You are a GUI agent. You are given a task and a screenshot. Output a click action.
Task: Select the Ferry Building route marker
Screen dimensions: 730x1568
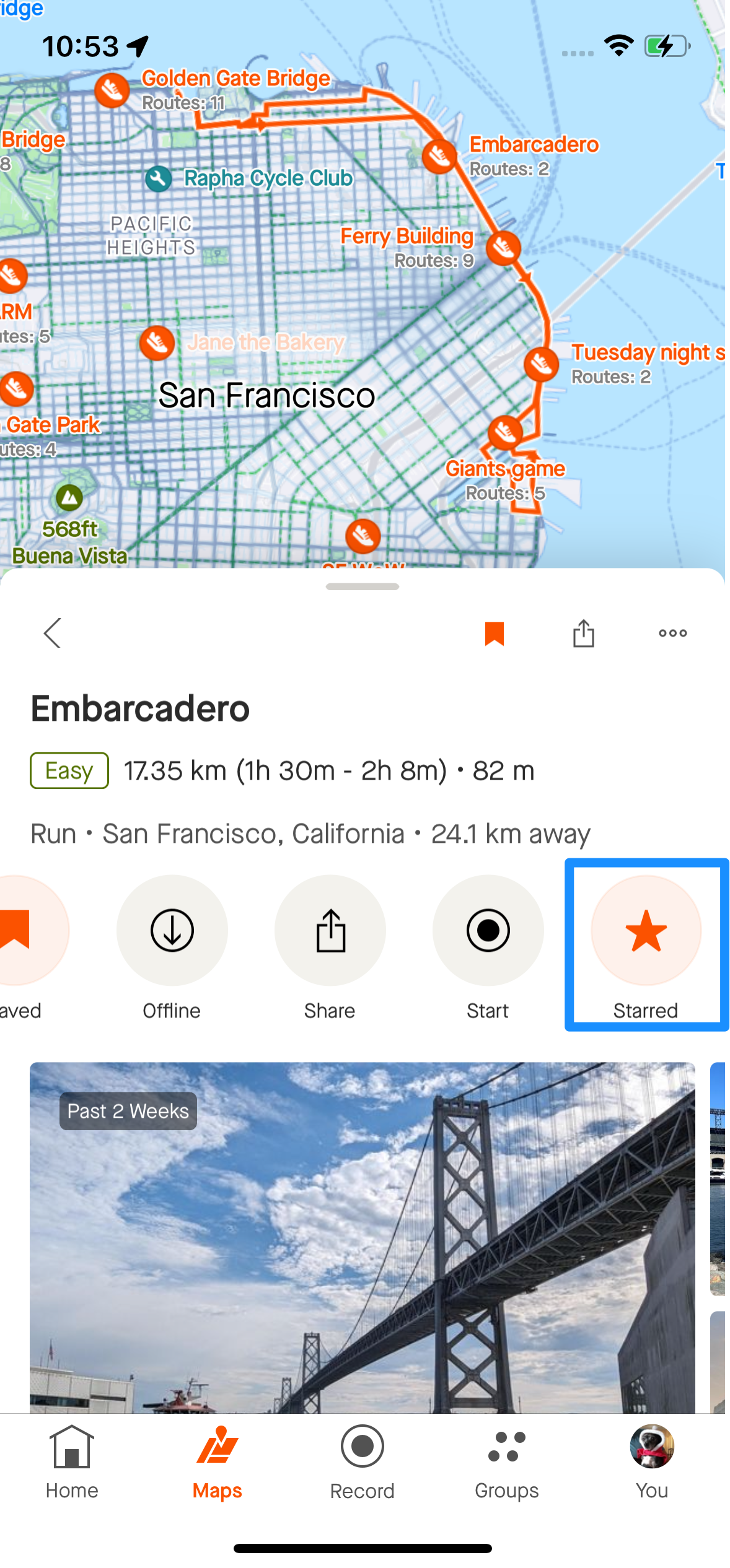(x=503, y=248)
